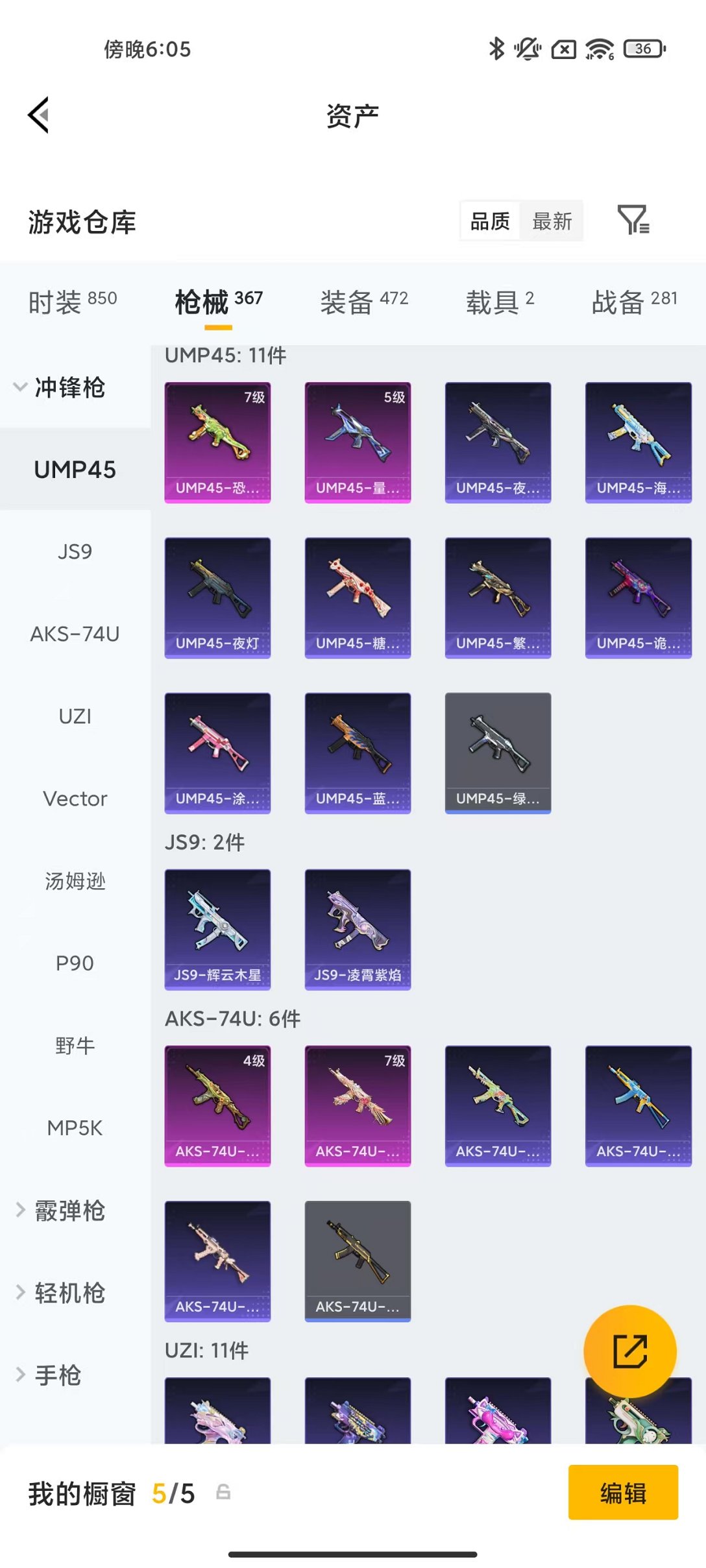Tap the yellow floating share button
The image size is (706, 1568).
(x=629, y=1351)
